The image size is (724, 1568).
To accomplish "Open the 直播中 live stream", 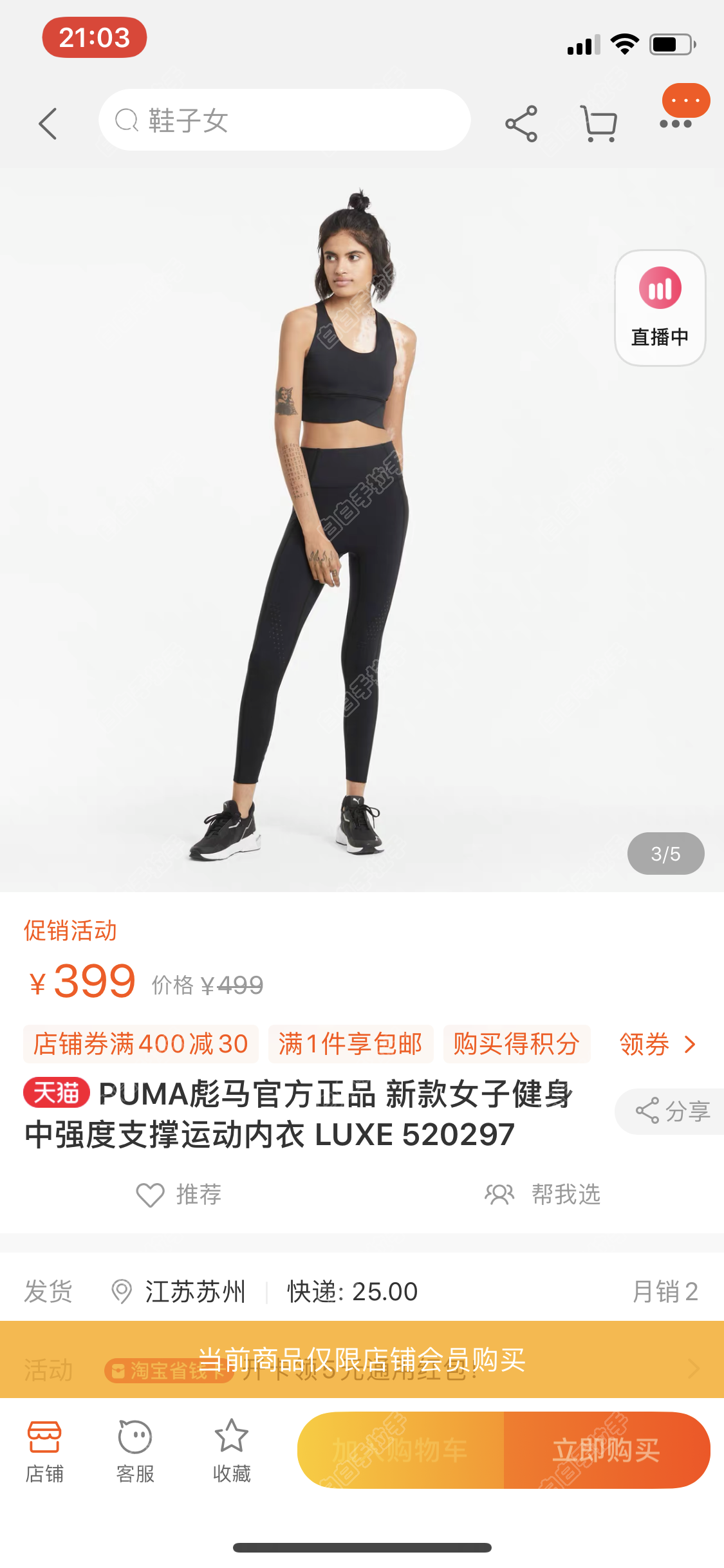I will coord(660,308).
